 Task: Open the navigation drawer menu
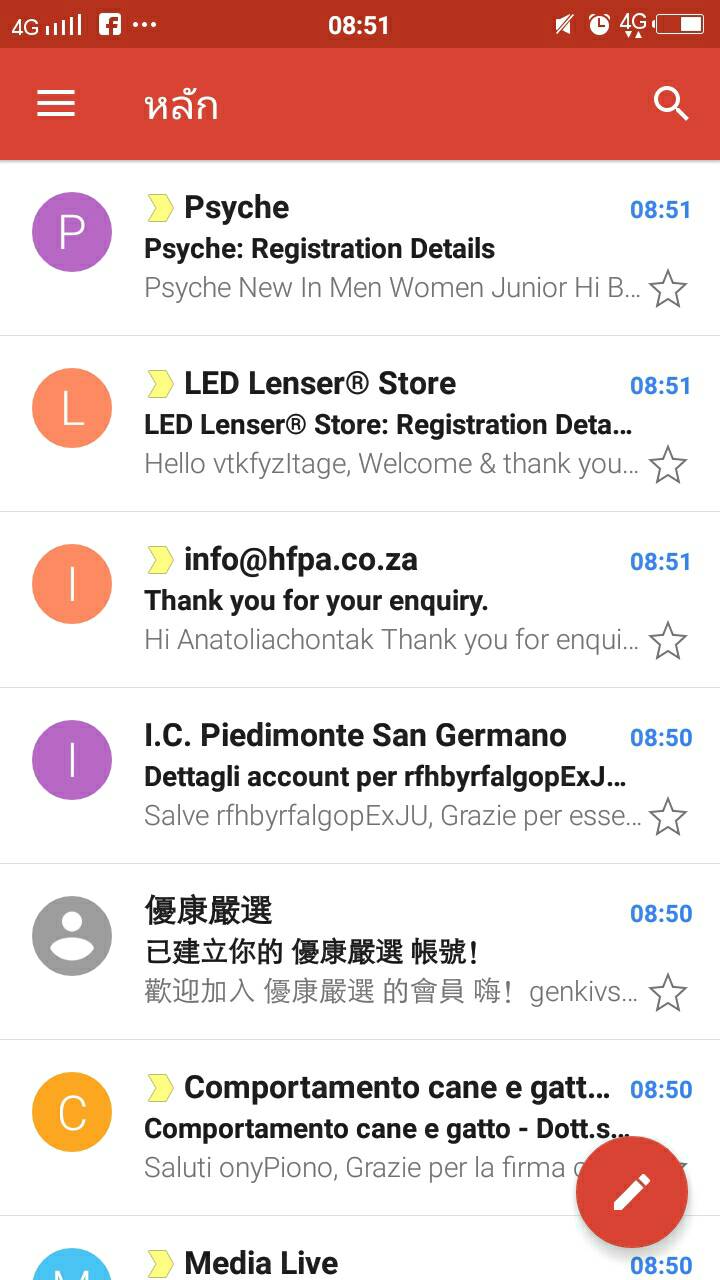(x=56, y=104)
